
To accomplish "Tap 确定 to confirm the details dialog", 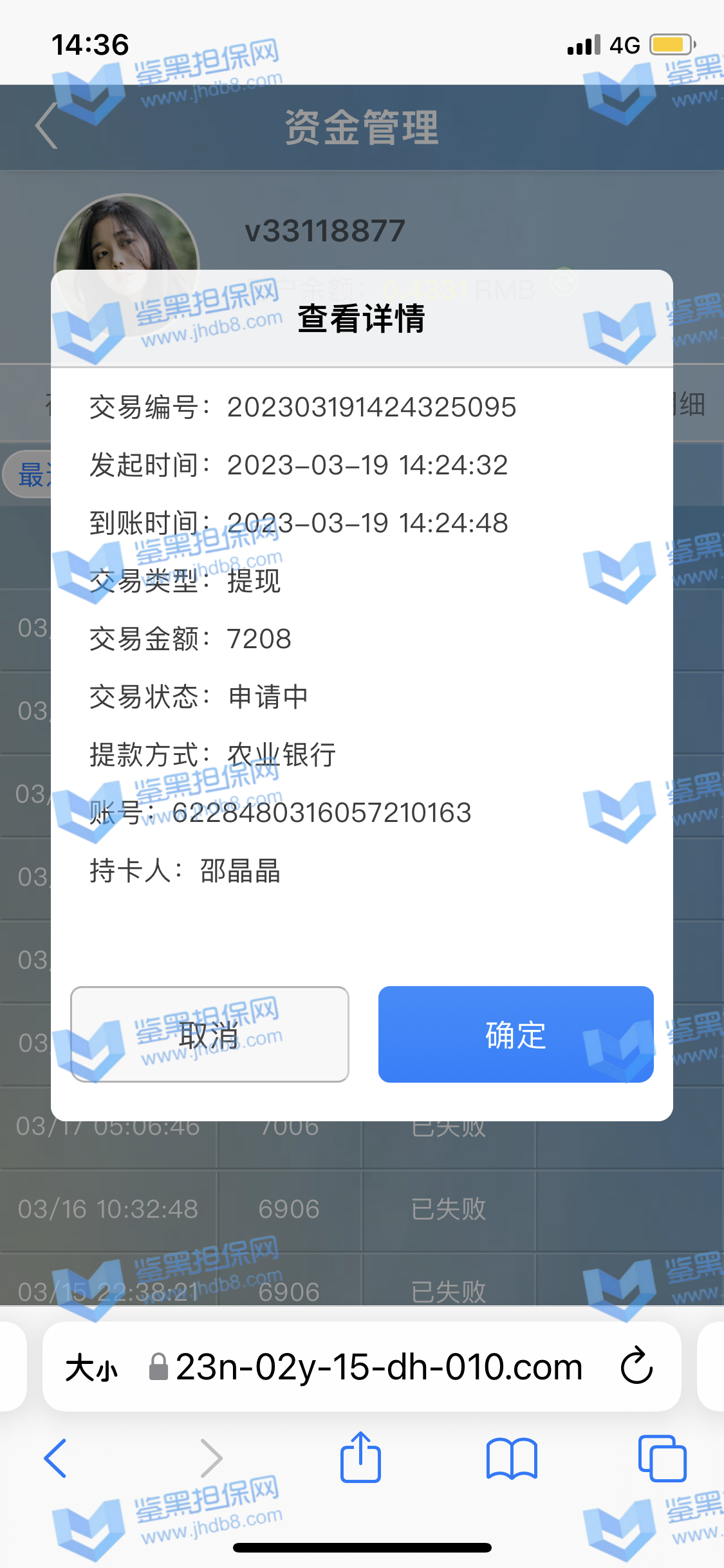I will (x=515, y=1034).
